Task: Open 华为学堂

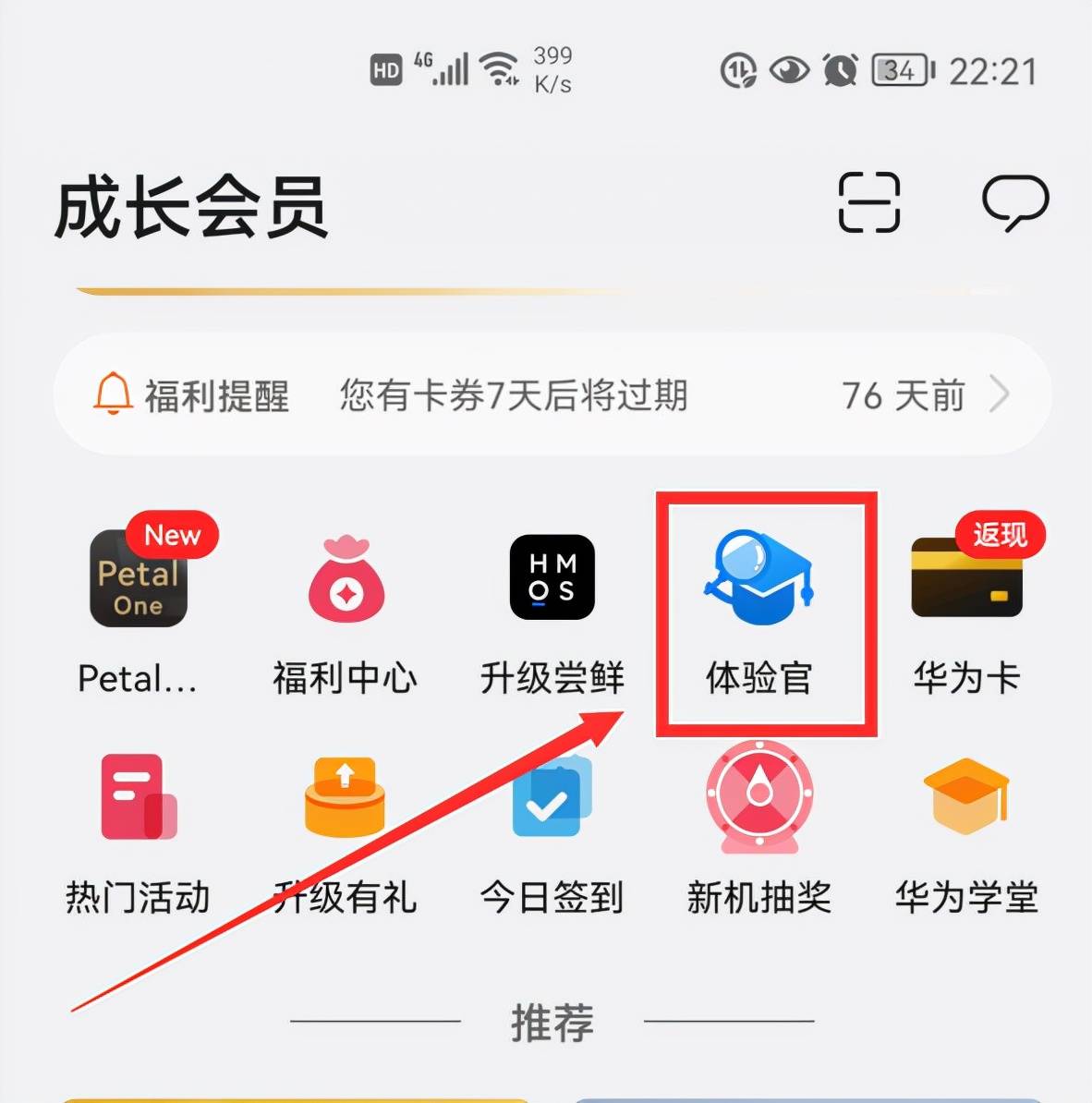Action: pyautogui.click(x=966, y=797)
